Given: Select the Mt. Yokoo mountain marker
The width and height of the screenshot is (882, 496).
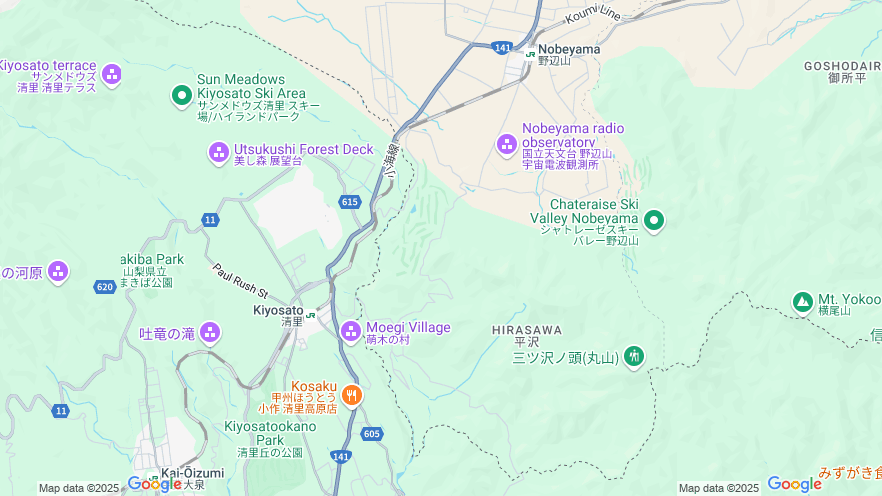Looking at the screenshot, I should coord(802,301).
